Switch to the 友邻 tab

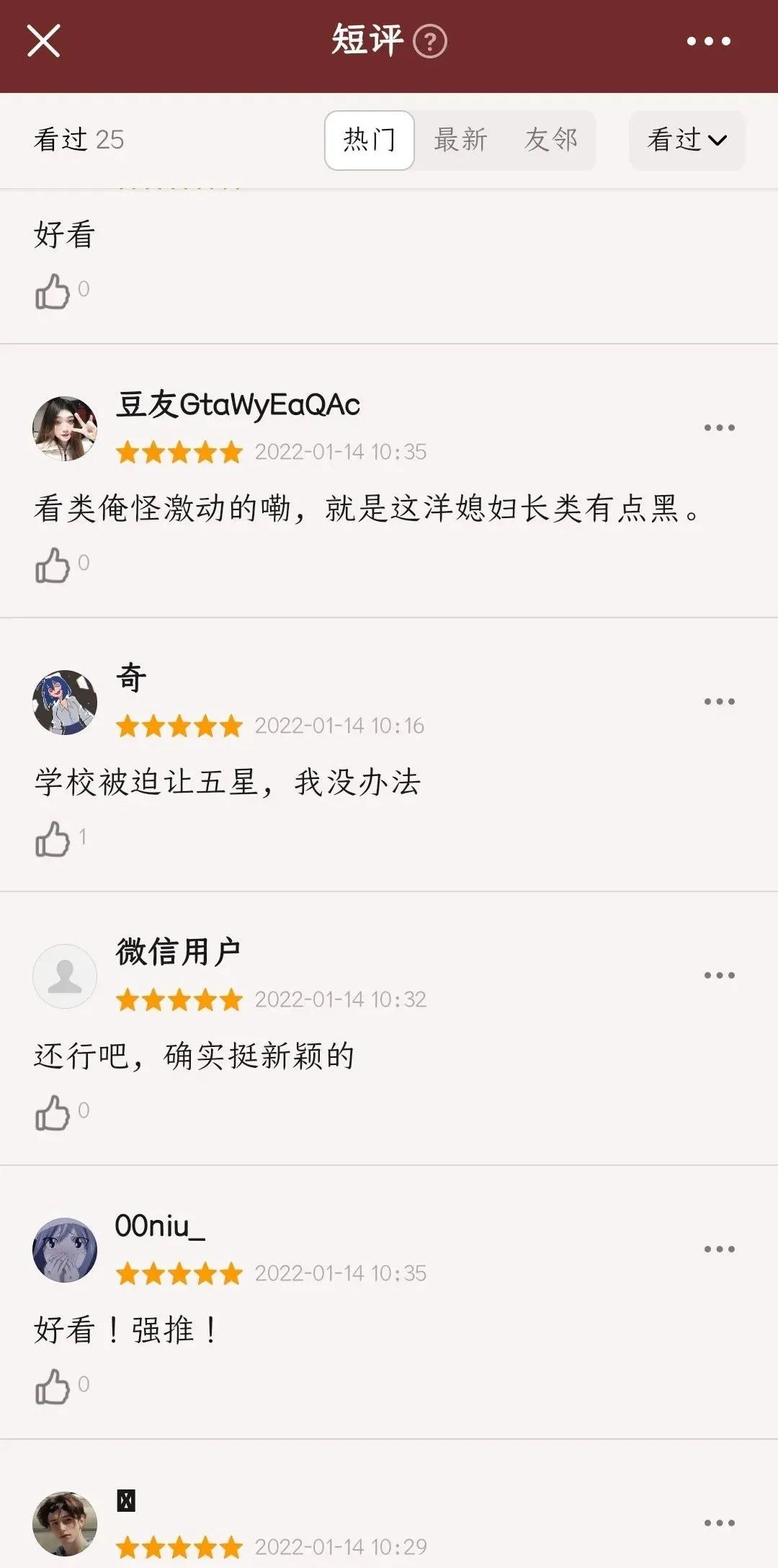click(551, 140)
